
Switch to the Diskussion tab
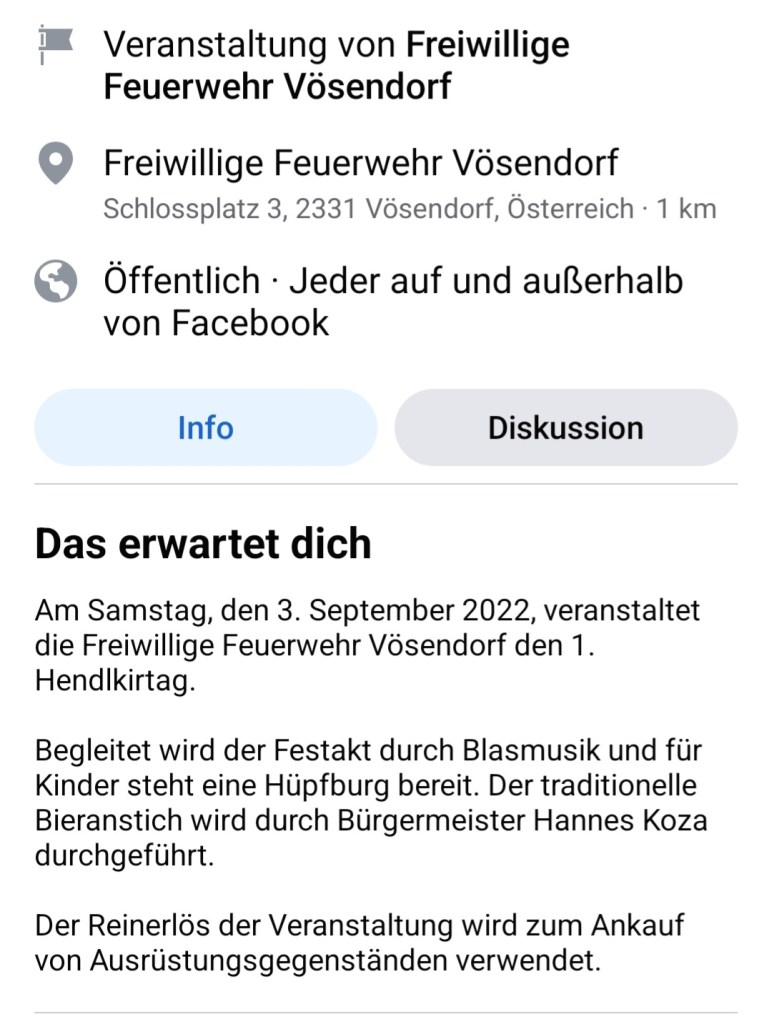pyautogui.click(x=565, y=428)
